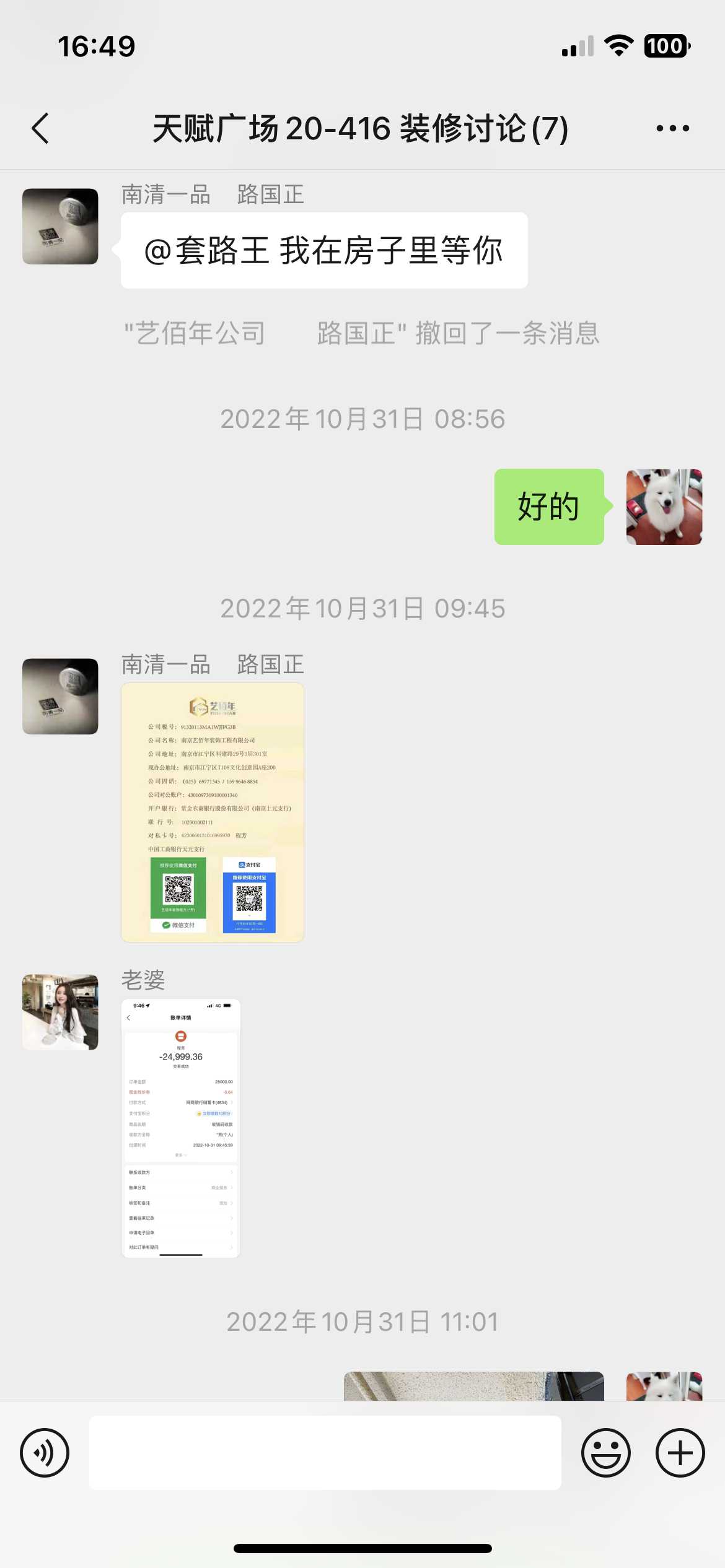This screenshot has height=1568, width=725.
Task: Go back from the group chat
Action: point(41,129)
